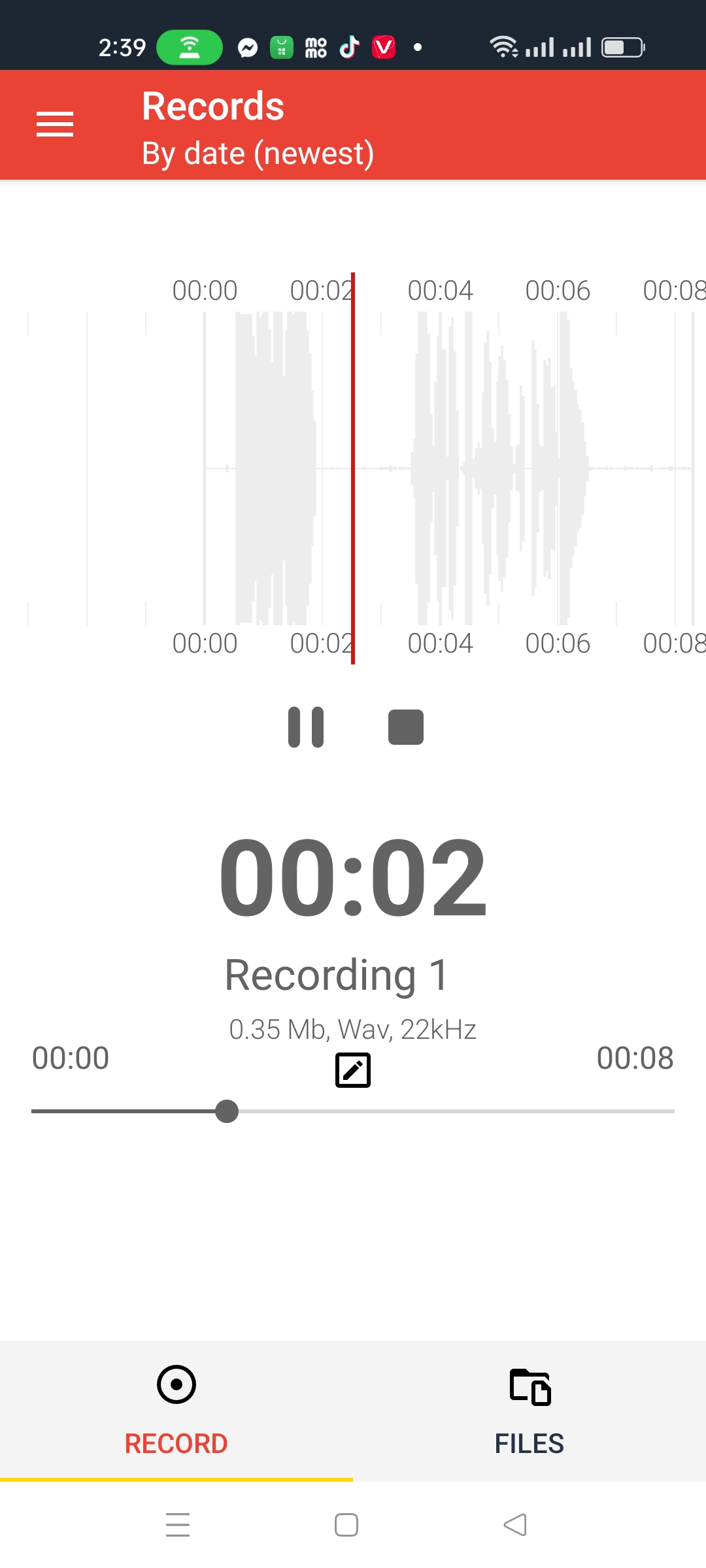Pause the recording playback

(x=306, y=727)
